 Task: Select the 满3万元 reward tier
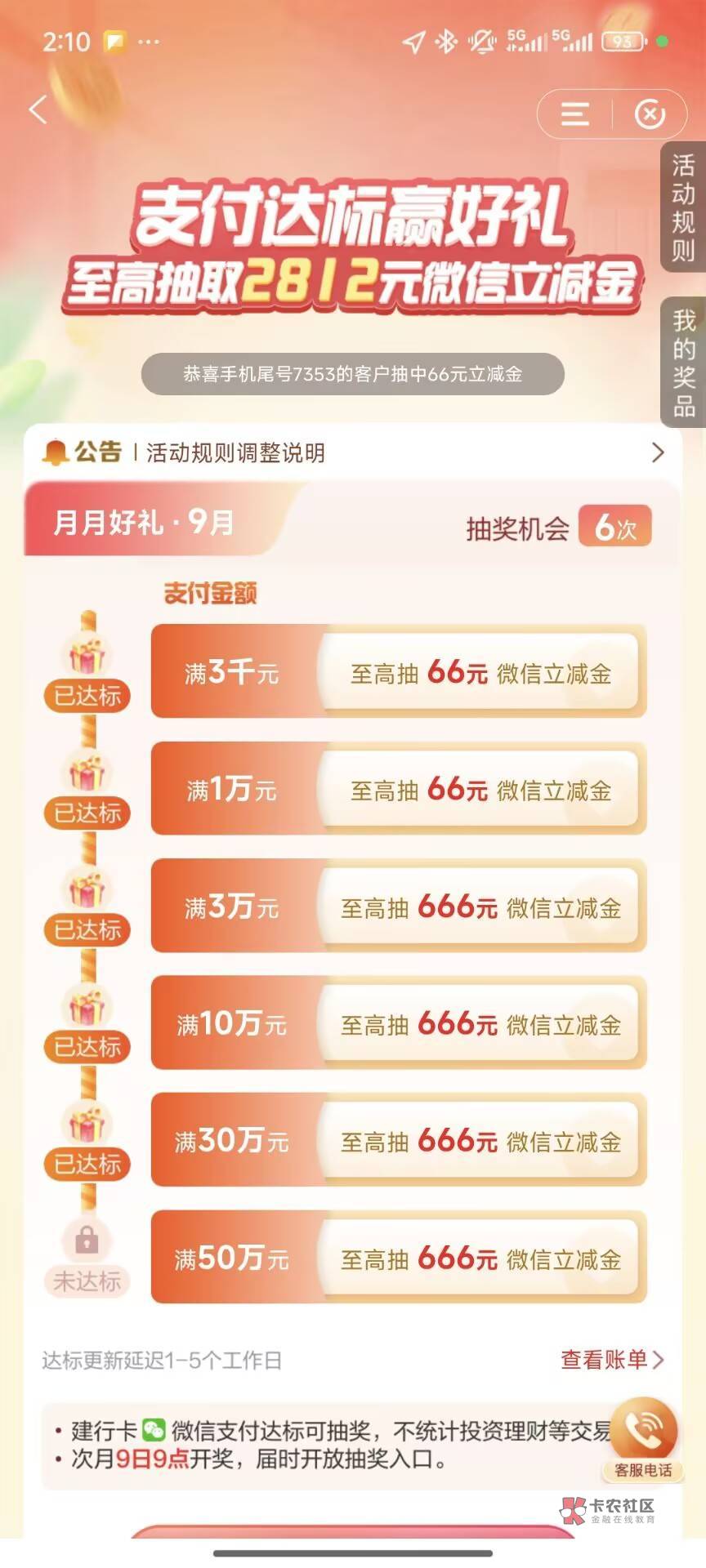coord(399,906)
